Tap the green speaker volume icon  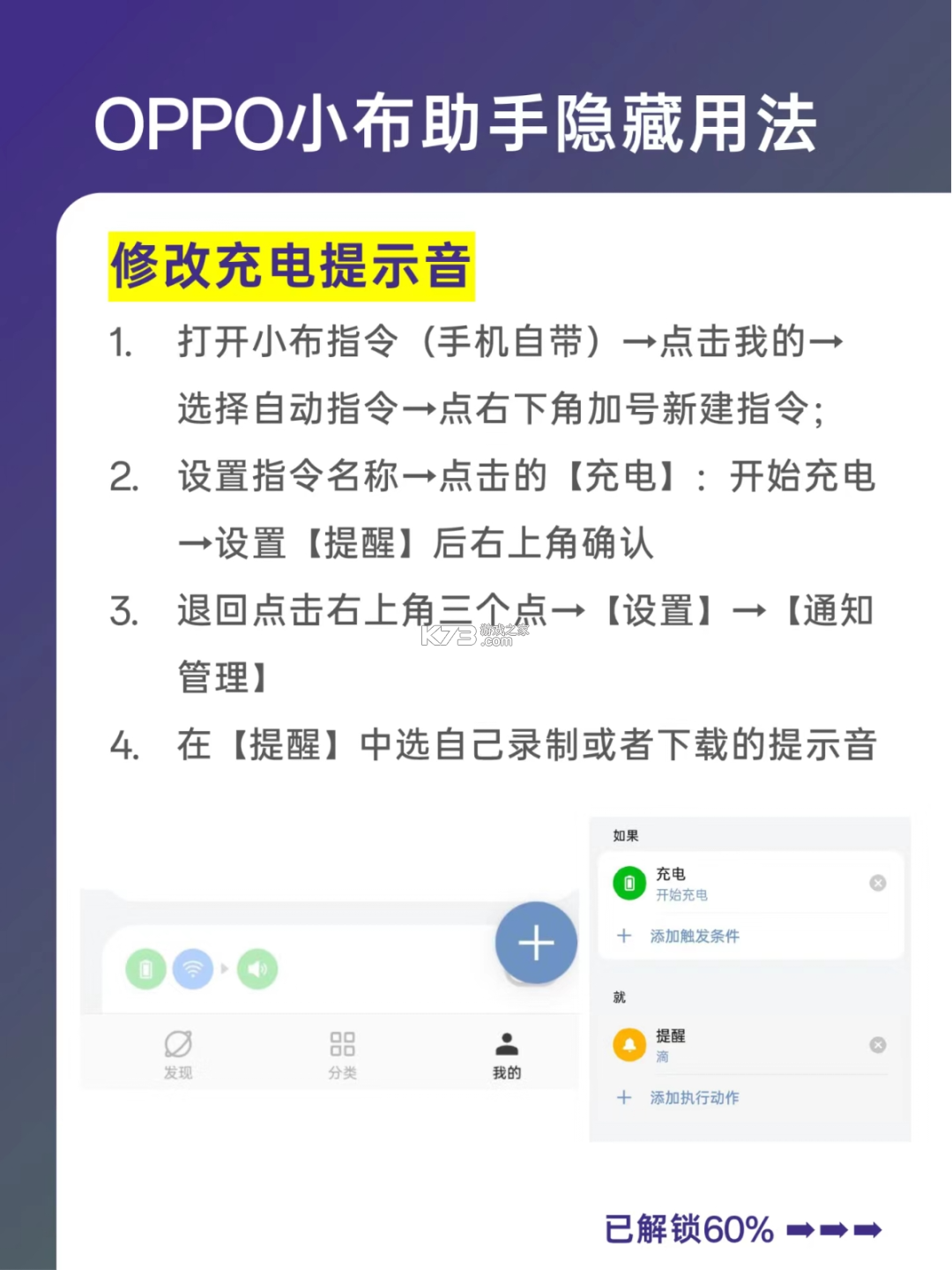pyautogui.click(x=257, y=968)
